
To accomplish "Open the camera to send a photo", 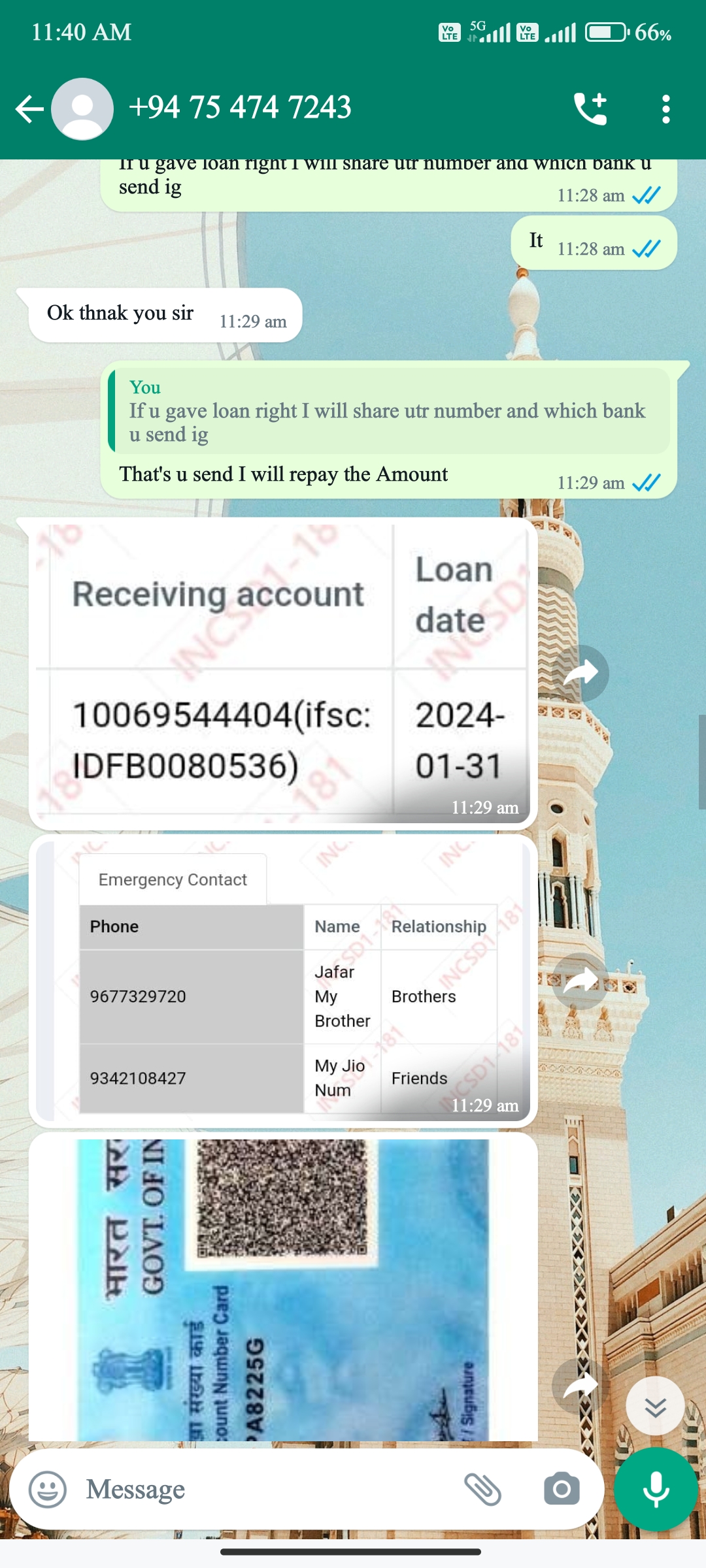I will pos(562,1490).
